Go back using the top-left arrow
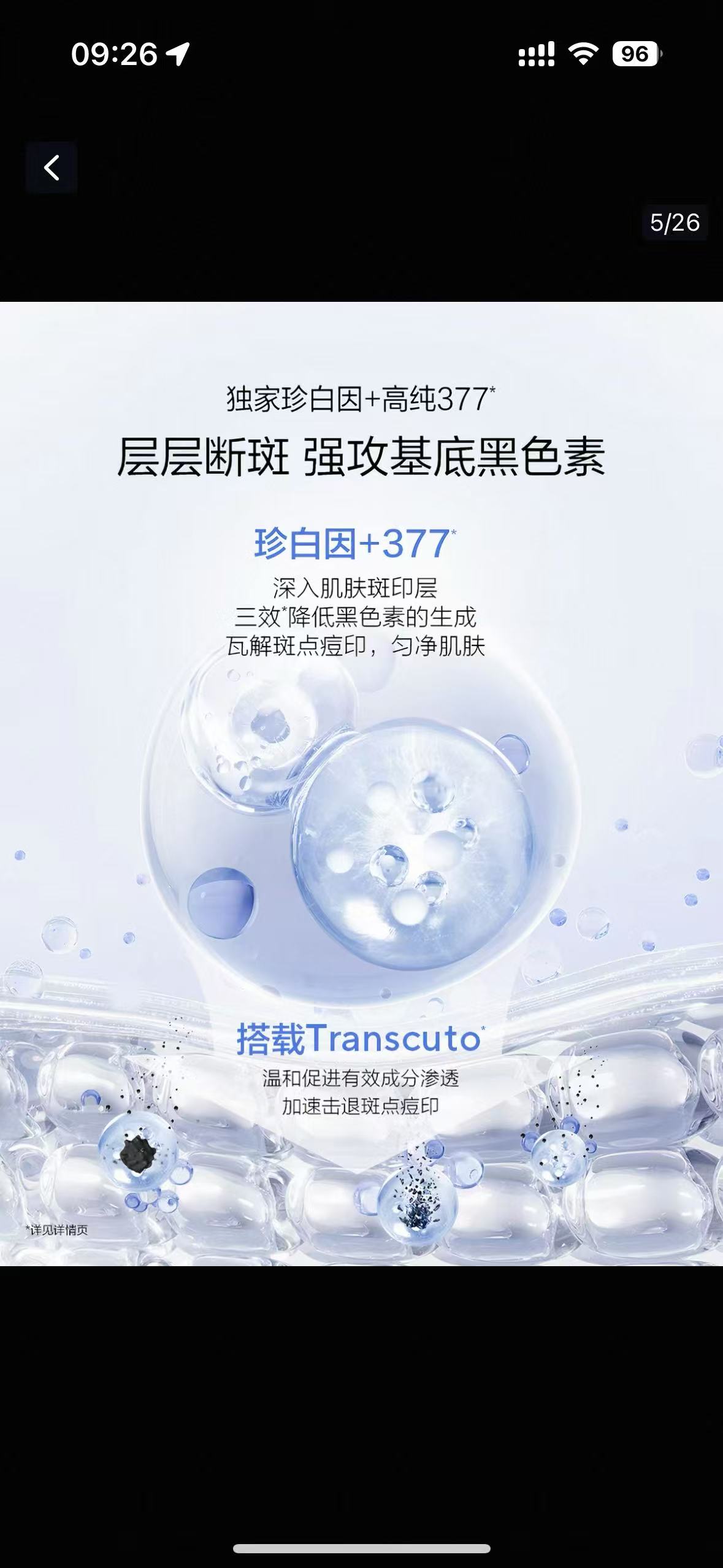 click(52, 167)
